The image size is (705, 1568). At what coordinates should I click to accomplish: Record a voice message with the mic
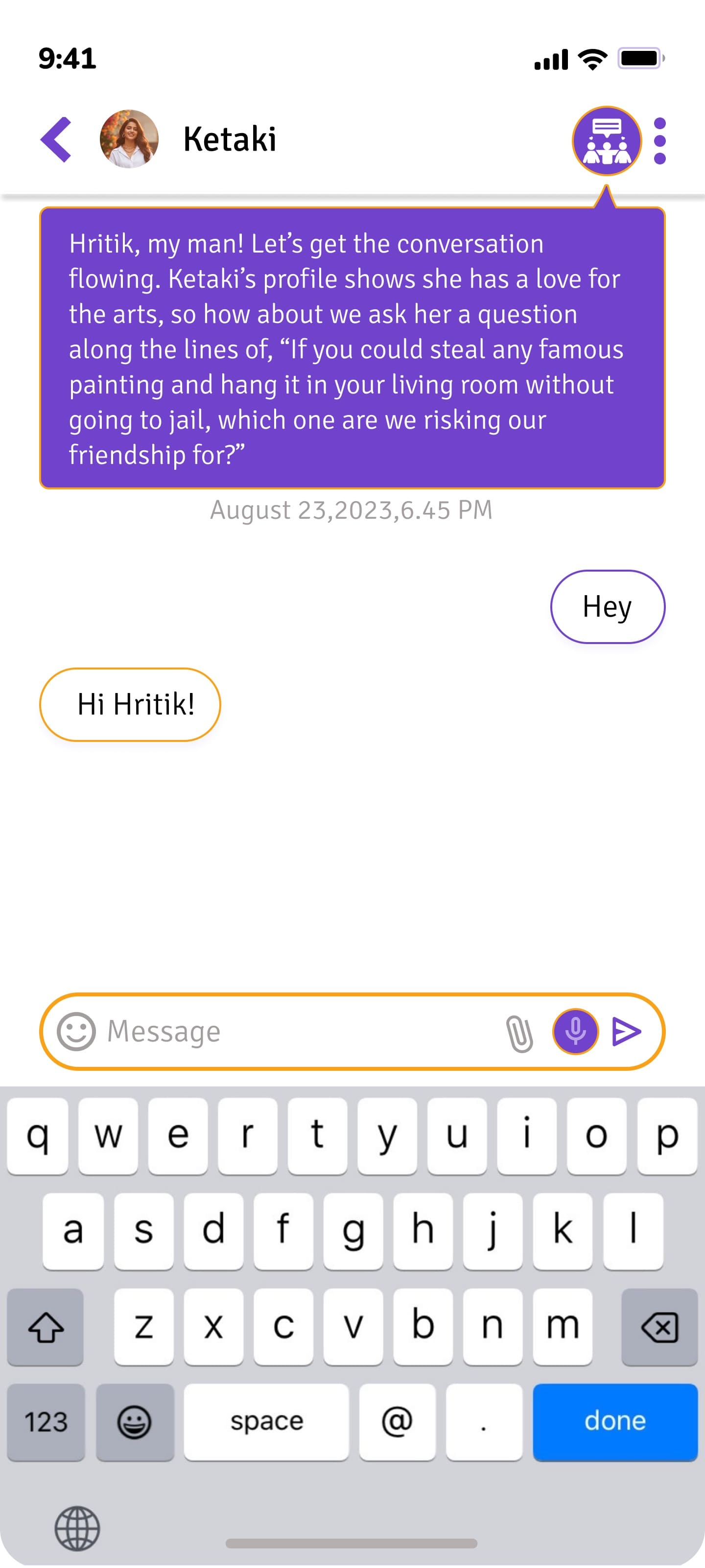click(x=575, y=1031)
